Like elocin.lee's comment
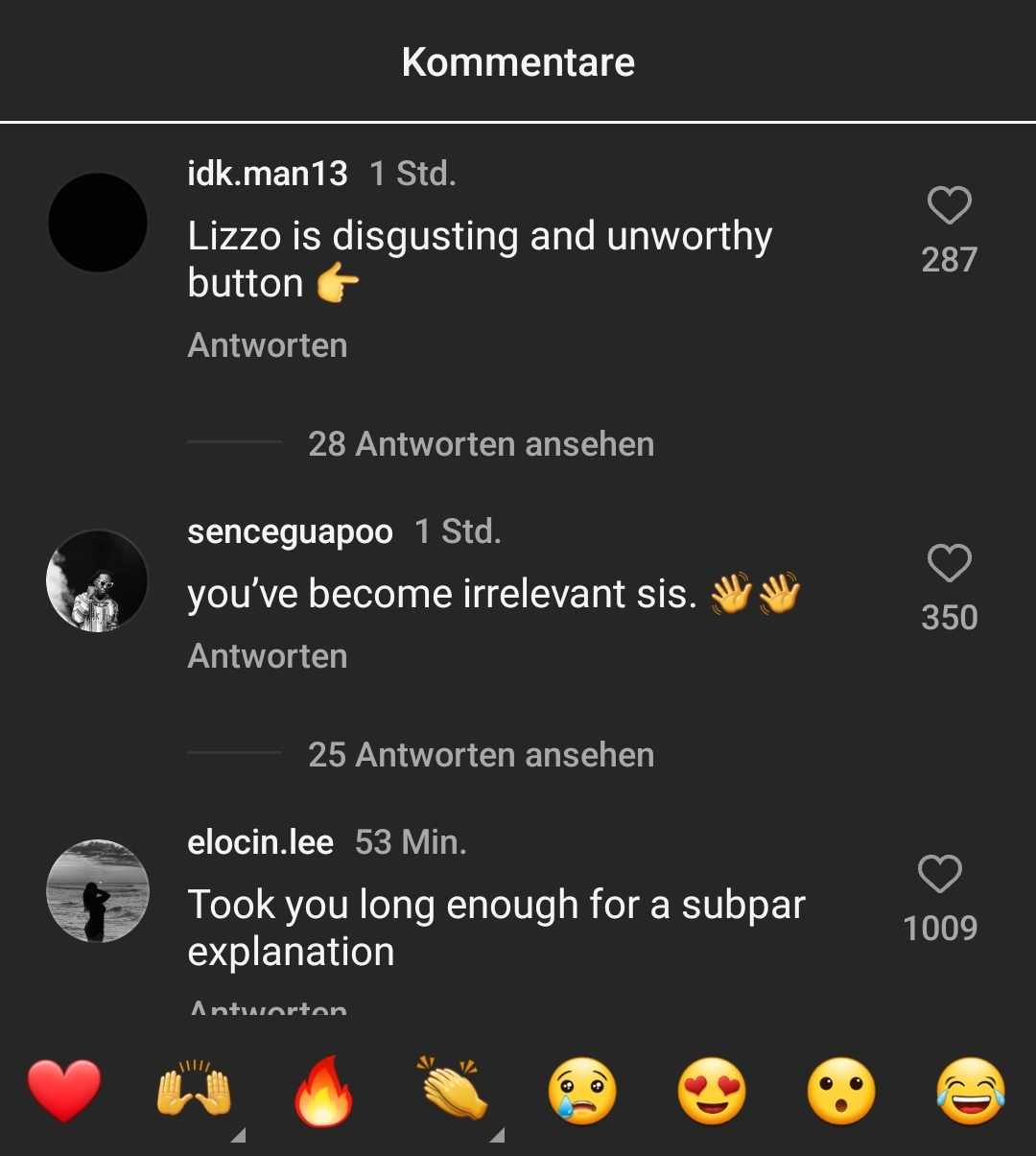The image size is (1036, 1156). [x=939, y=875]
